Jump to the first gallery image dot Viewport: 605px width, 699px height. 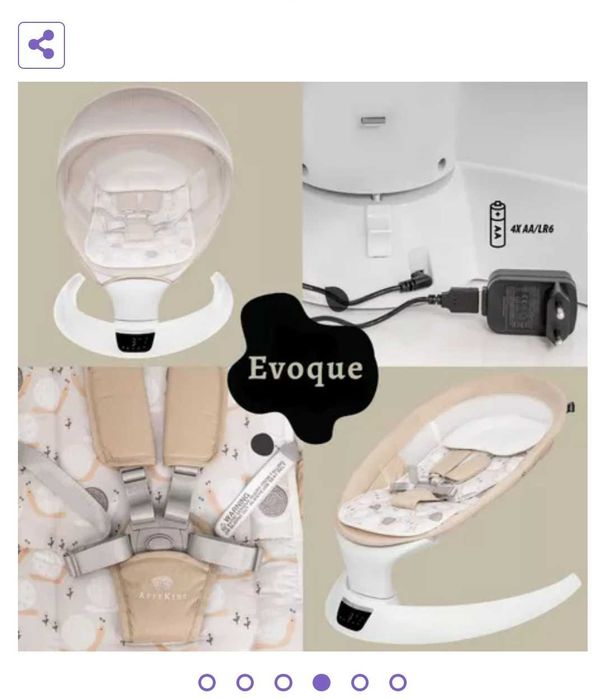coord(207,683)
